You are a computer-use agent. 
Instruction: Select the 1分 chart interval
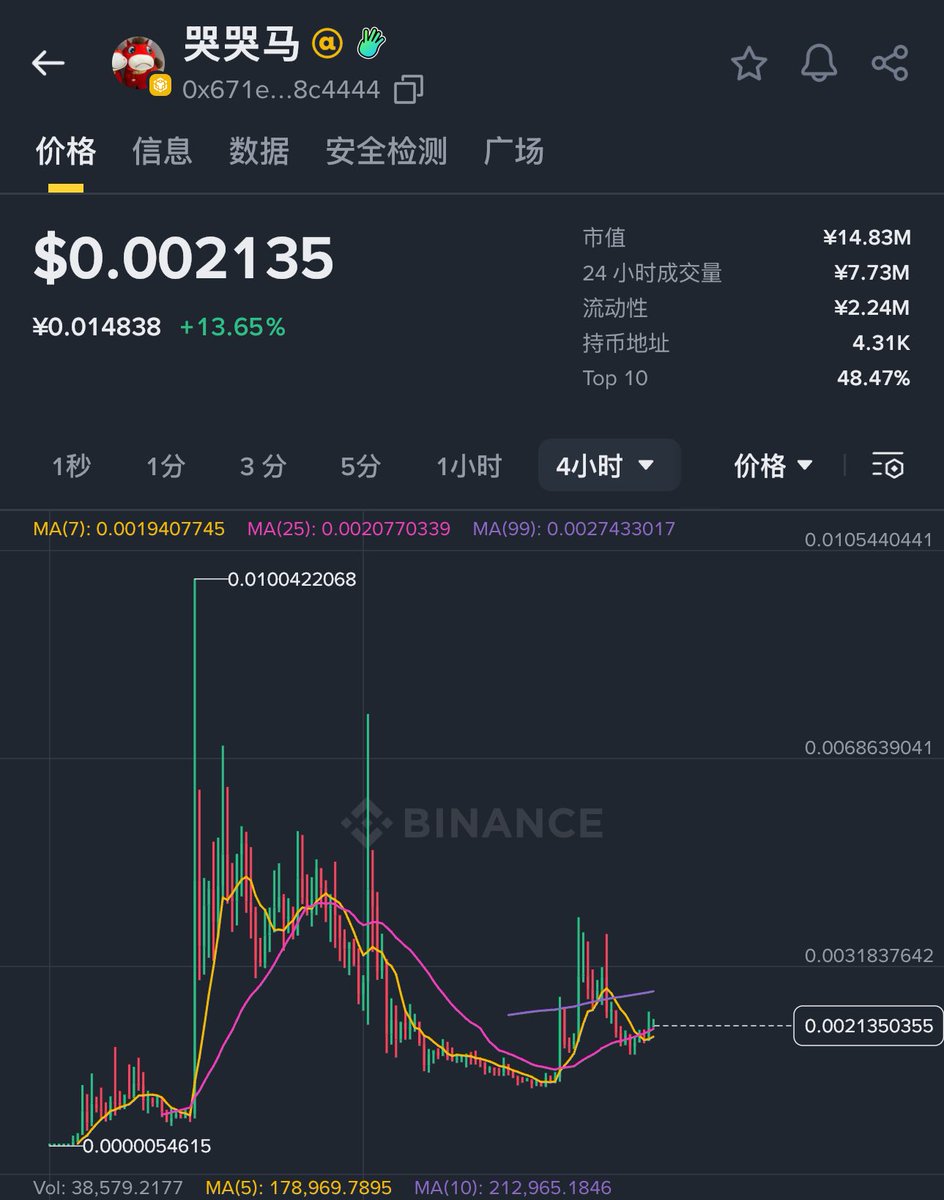(166, 466)
